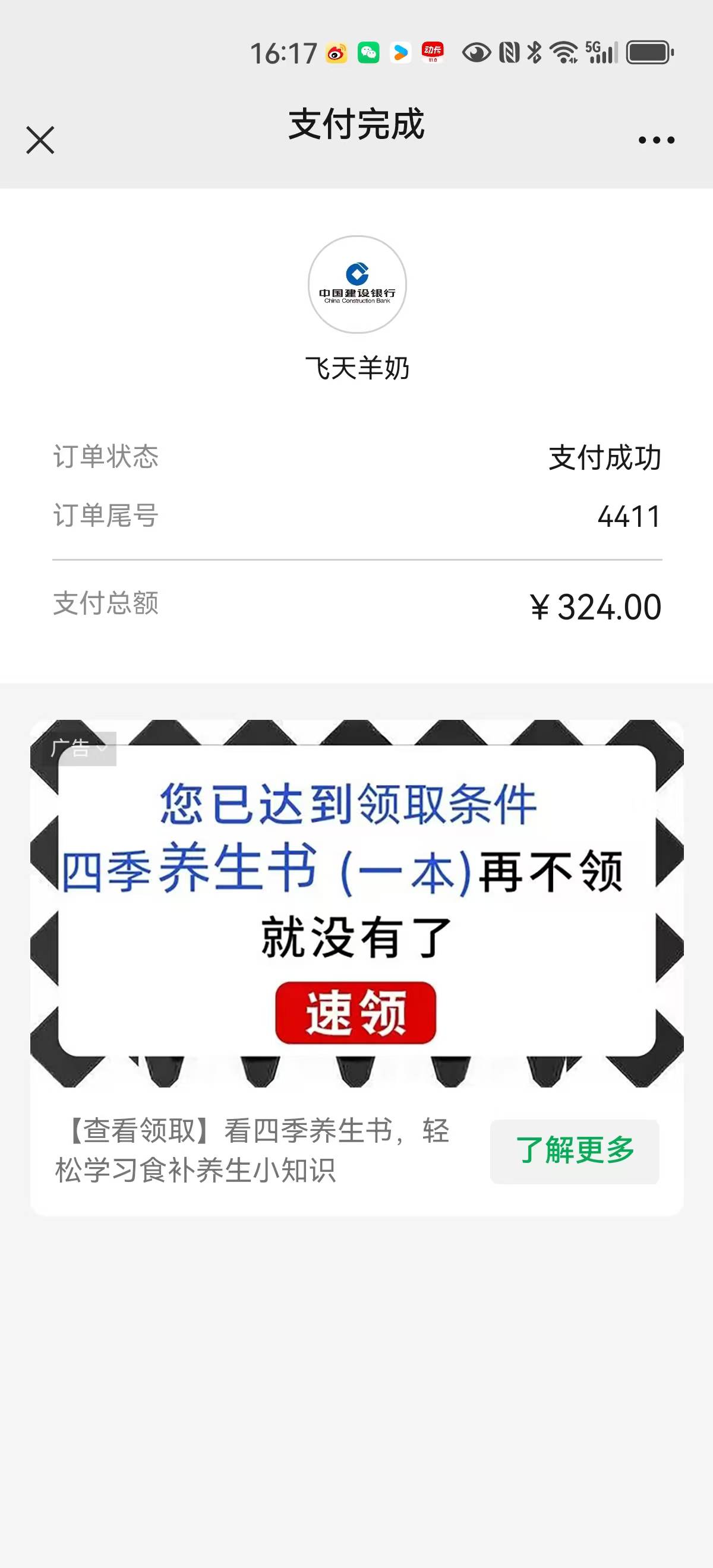Screen dimensions: 713x1568
Task: Open the three-dot overflow menu
Action: point(656,140)
